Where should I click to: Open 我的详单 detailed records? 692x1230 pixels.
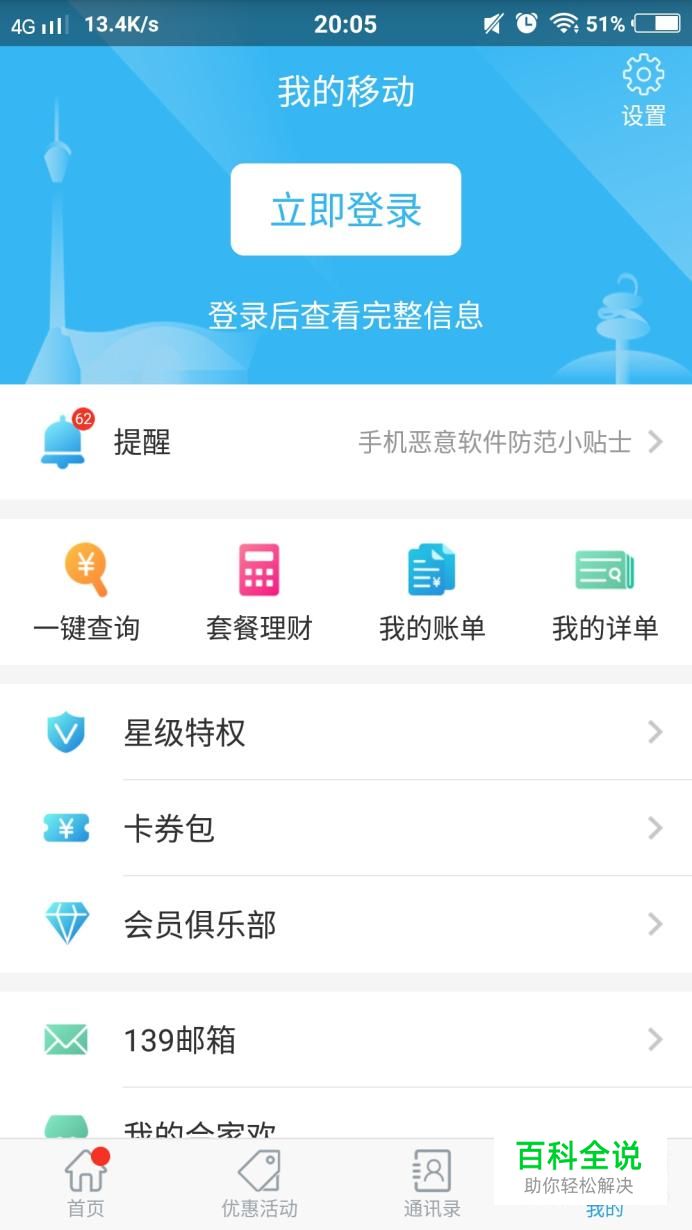tap(605, 592)
